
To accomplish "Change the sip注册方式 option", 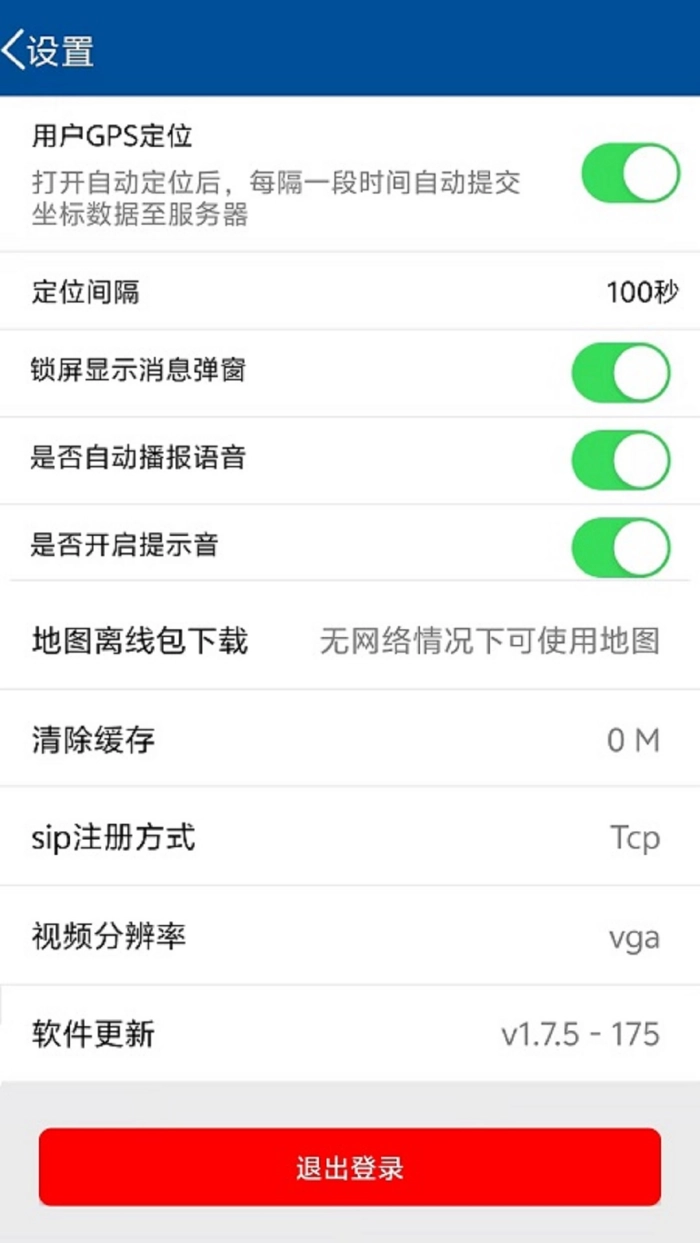I will [x=350, y=836].
